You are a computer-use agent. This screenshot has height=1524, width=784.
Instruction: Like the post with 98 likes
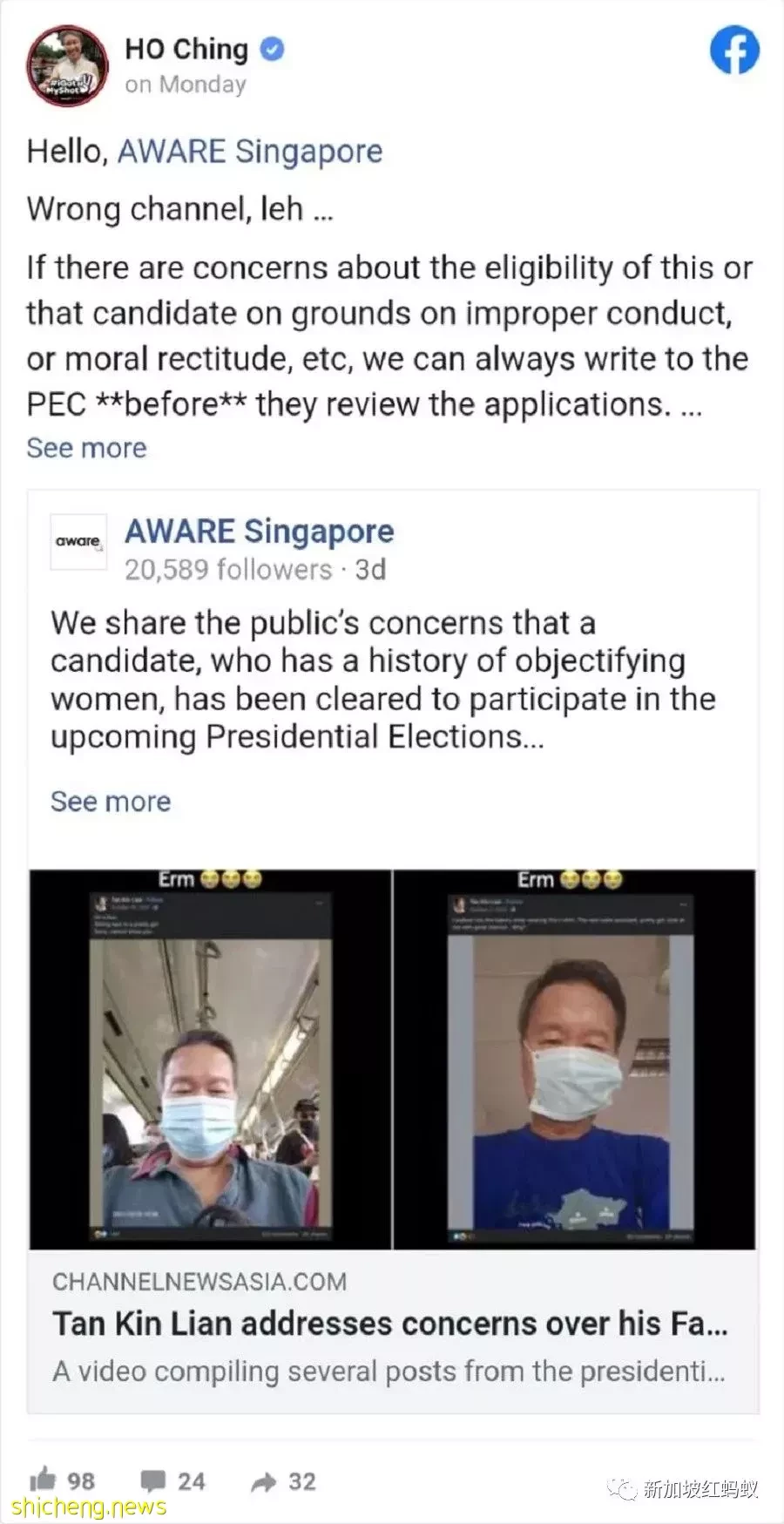coord(44,1480)
